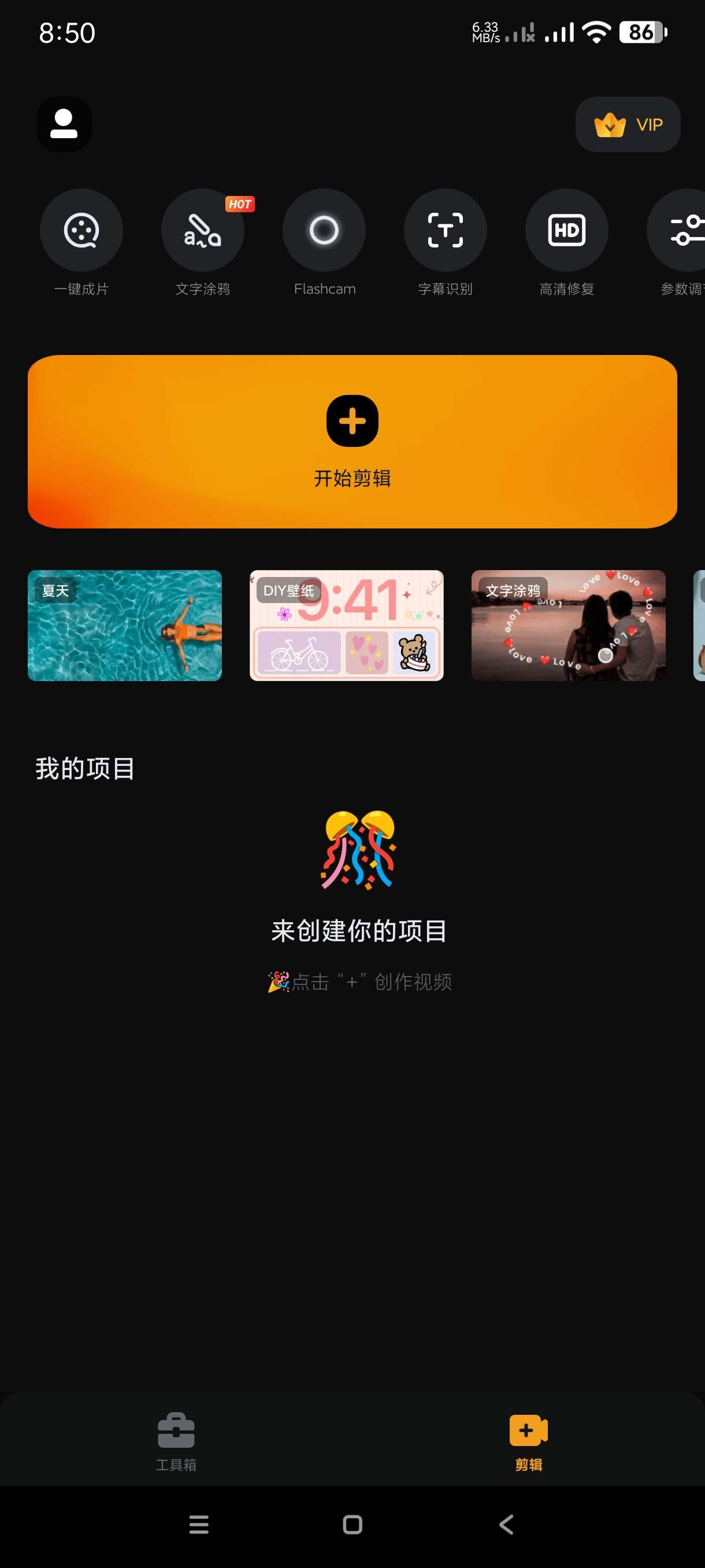Screen dimensions: 705x1568
Task: Open the user profile icon
Action: pyautogui.click(x=64, y=124)
